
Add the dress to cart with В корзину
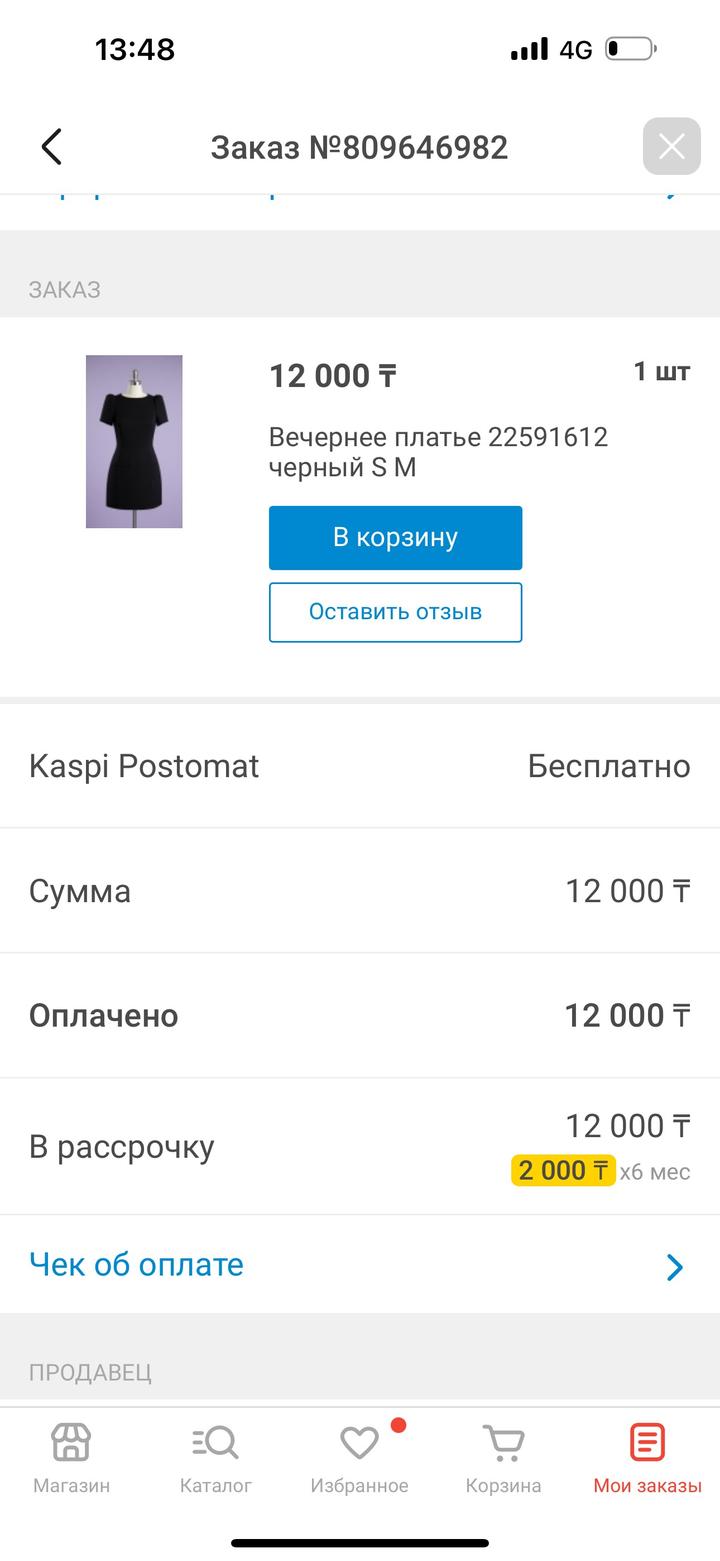(x=395, y=538)
